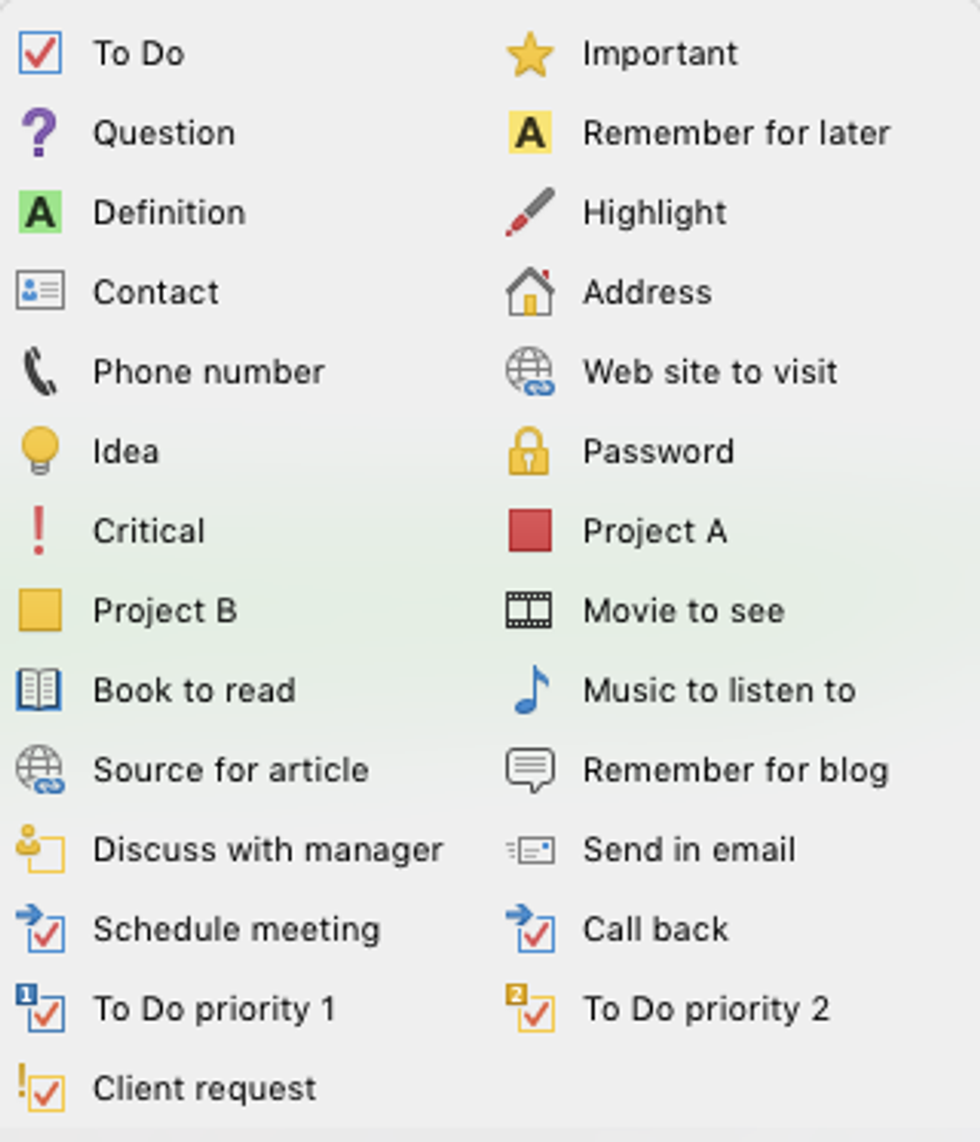Assign the Project B tag
The width and height of the screenshot is (980, 1142).
click(x=164, y=610)
